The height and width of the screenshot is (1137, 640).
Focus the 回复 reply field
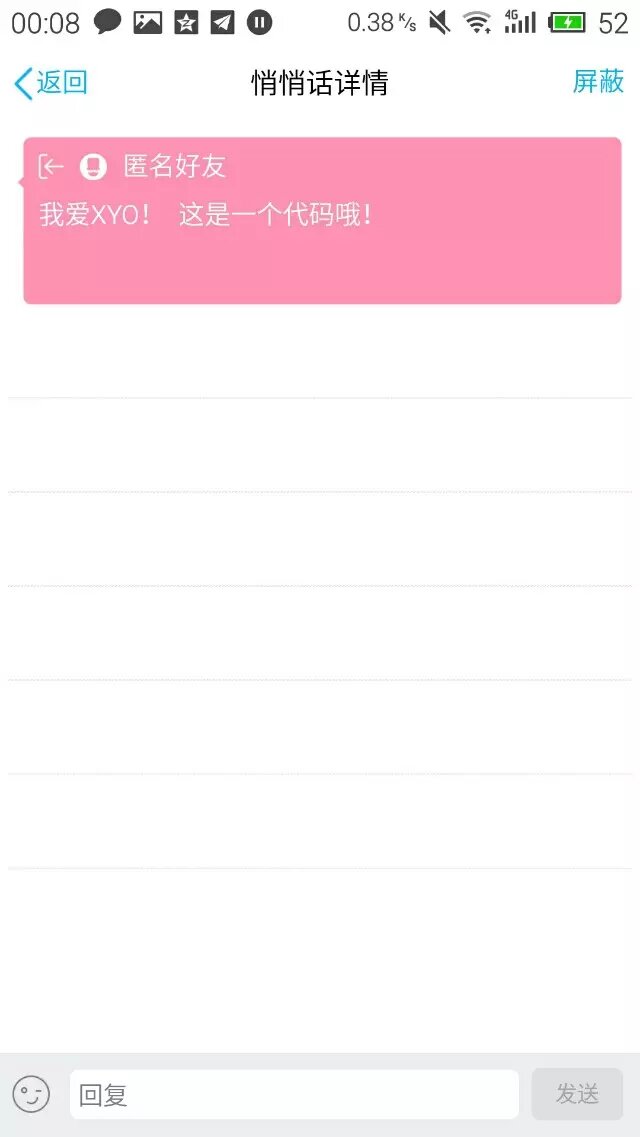(294, 1094)
